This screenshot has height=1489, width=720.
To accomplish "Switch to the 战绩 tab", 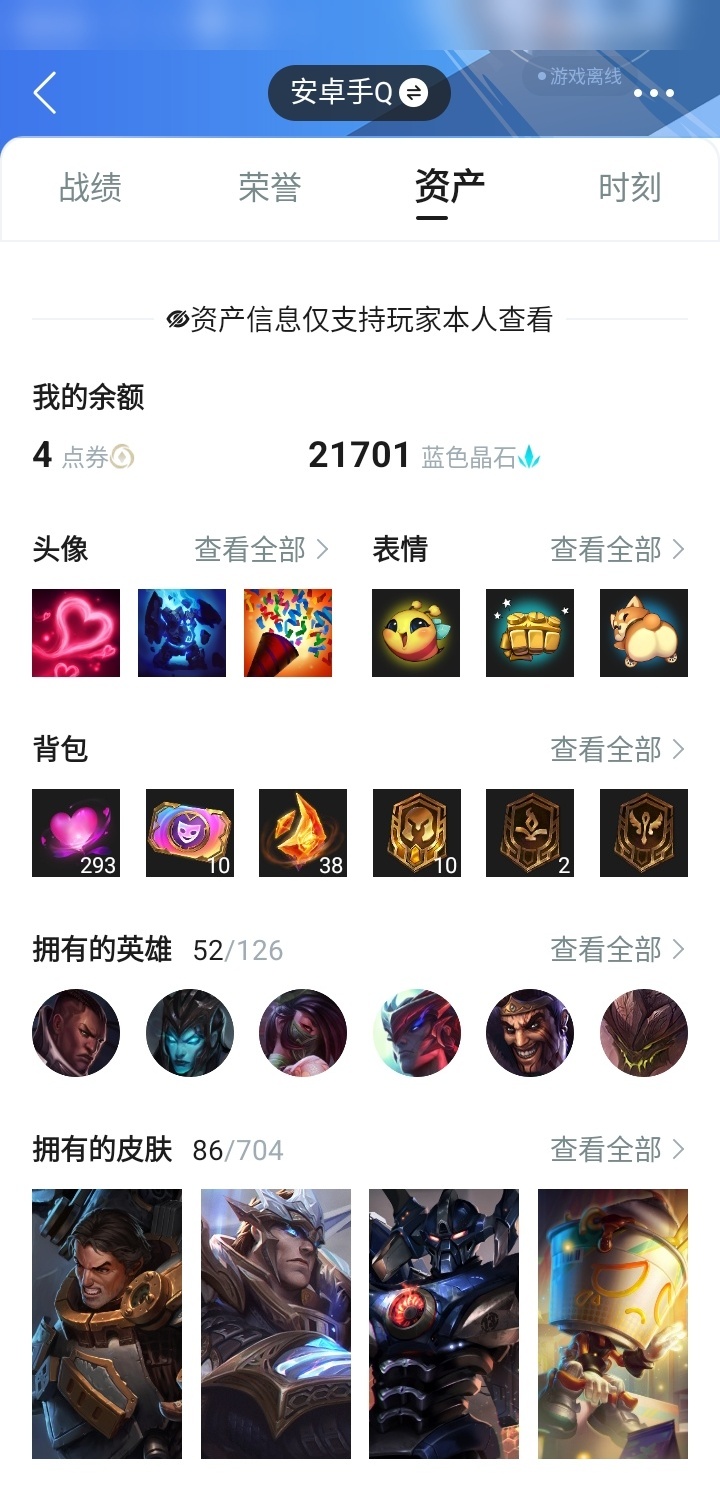I will [x=90, y=188].
